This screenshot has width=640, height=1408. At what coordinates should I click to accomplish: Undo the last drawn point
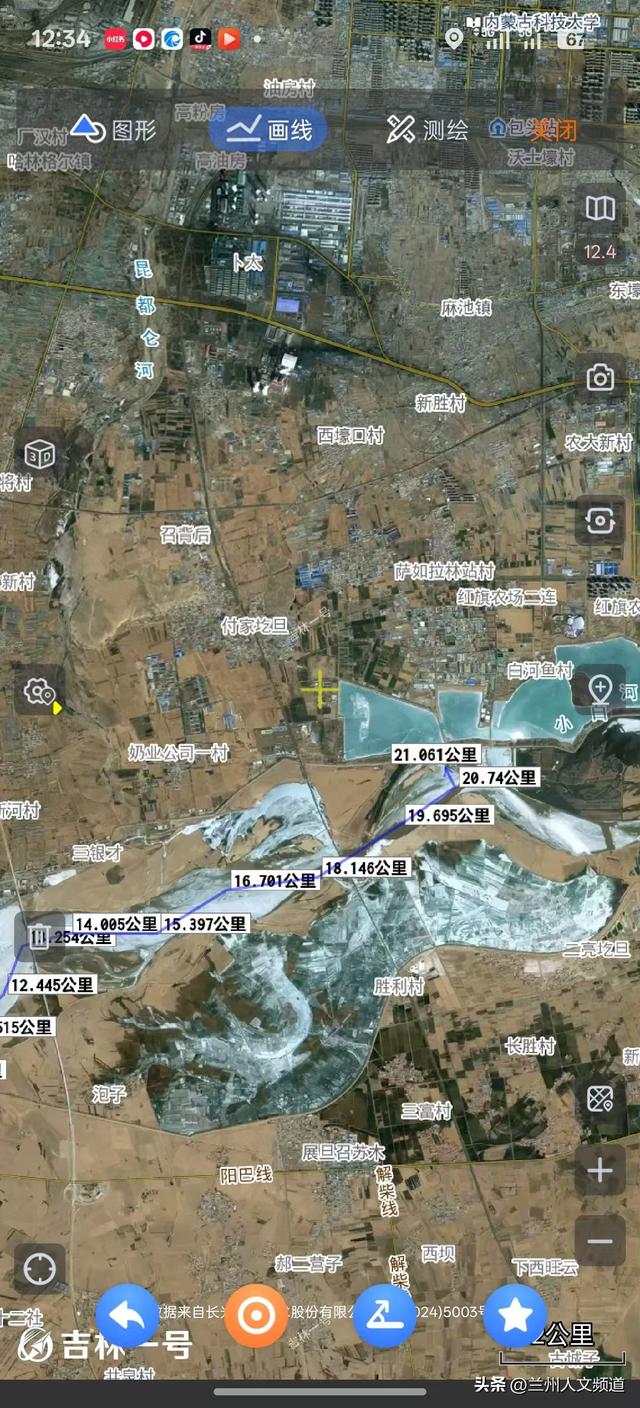[x=127, y=1316]
